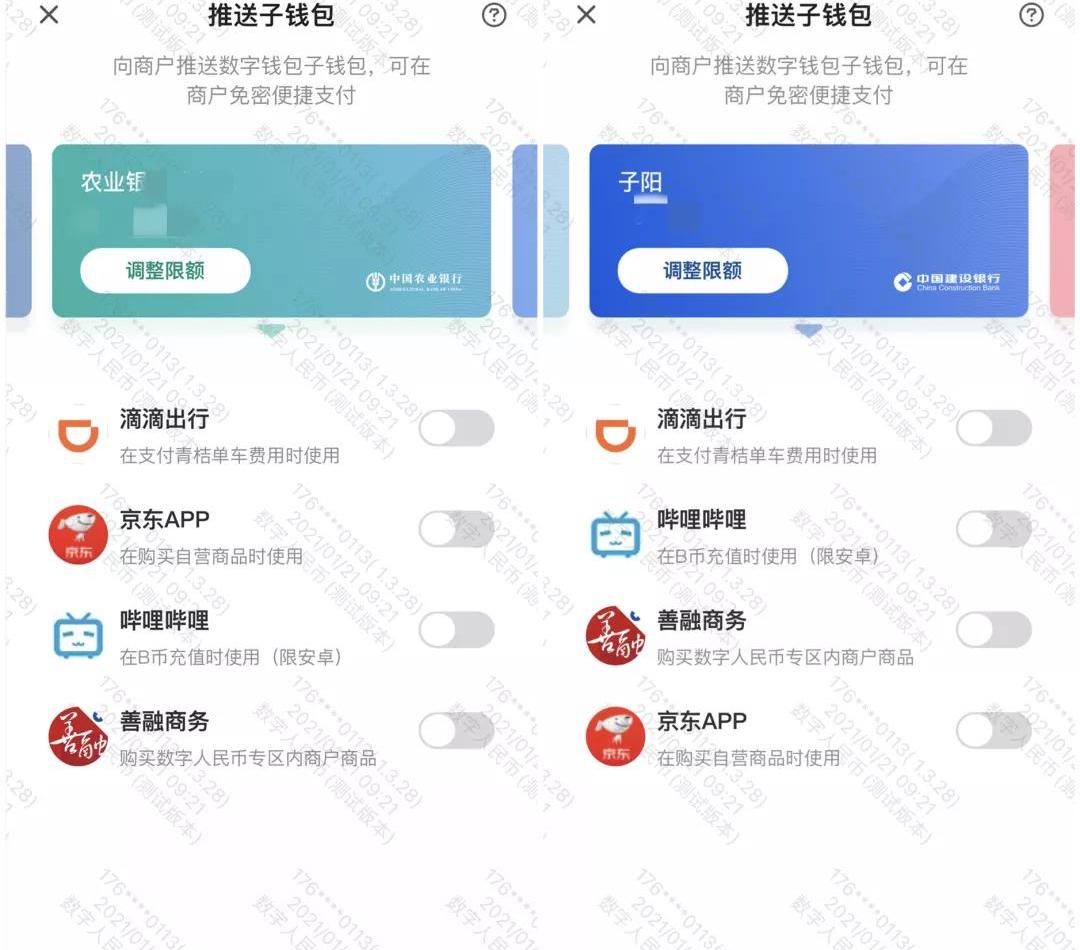The height and width of the screenshot is (950, 1080).
Task: Open help on the 建设银行 wallet screen
Action: click(x=1031, y=15)
